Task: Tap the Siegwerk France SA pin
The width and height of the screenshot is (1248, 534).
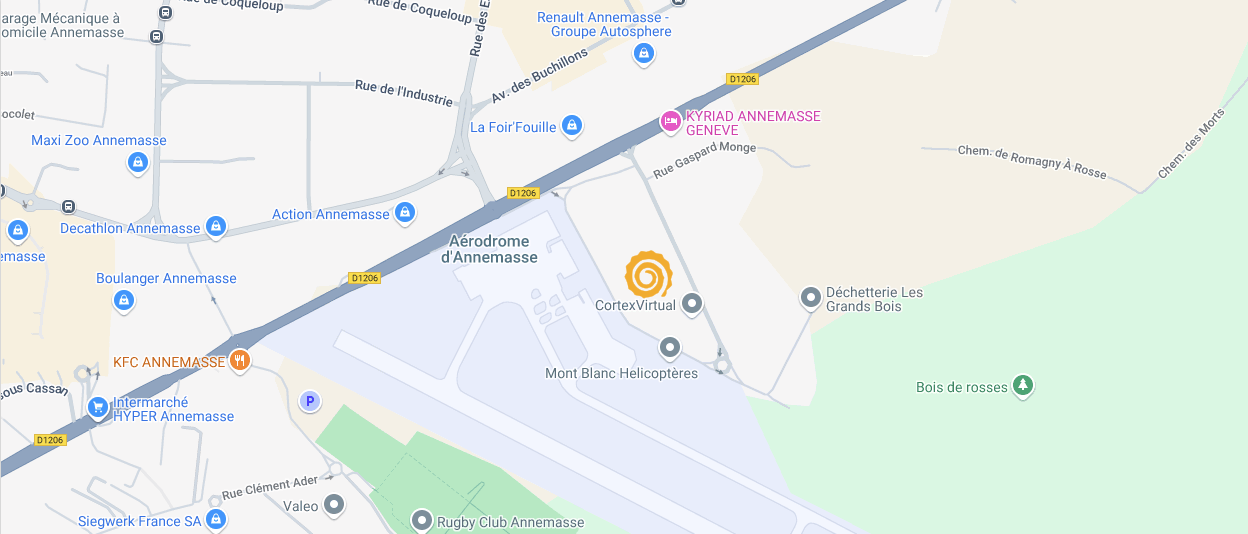Action: pos(216,519)
